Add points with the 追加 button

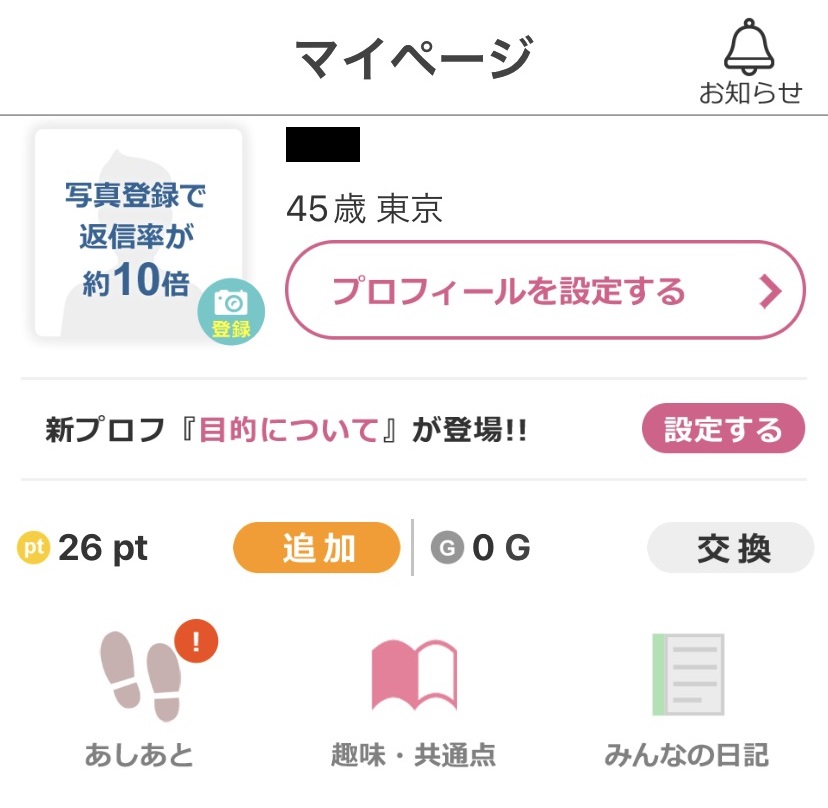[317, 548]
